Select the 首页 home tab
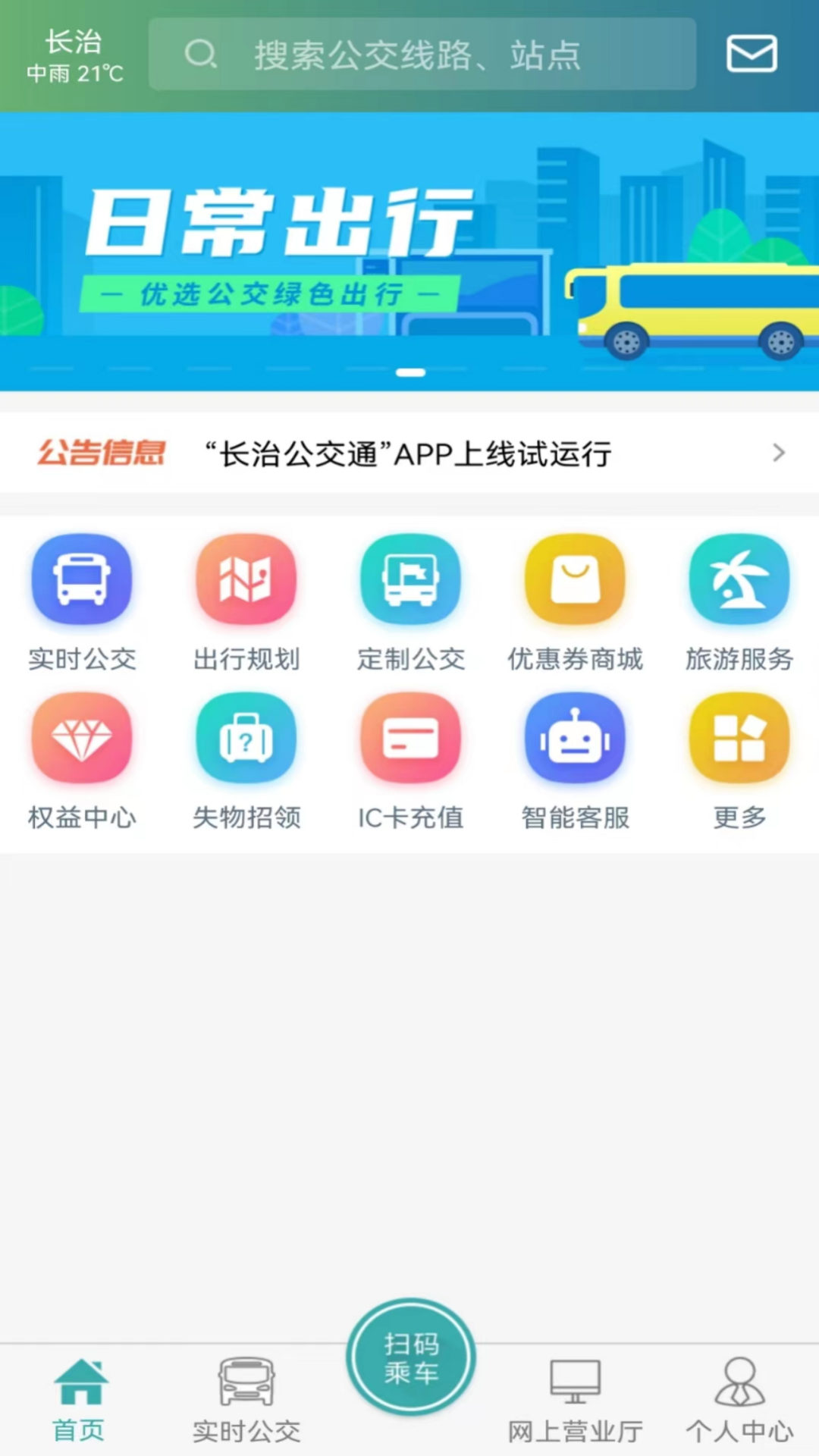819x1456 pixels. point(80,1400)
